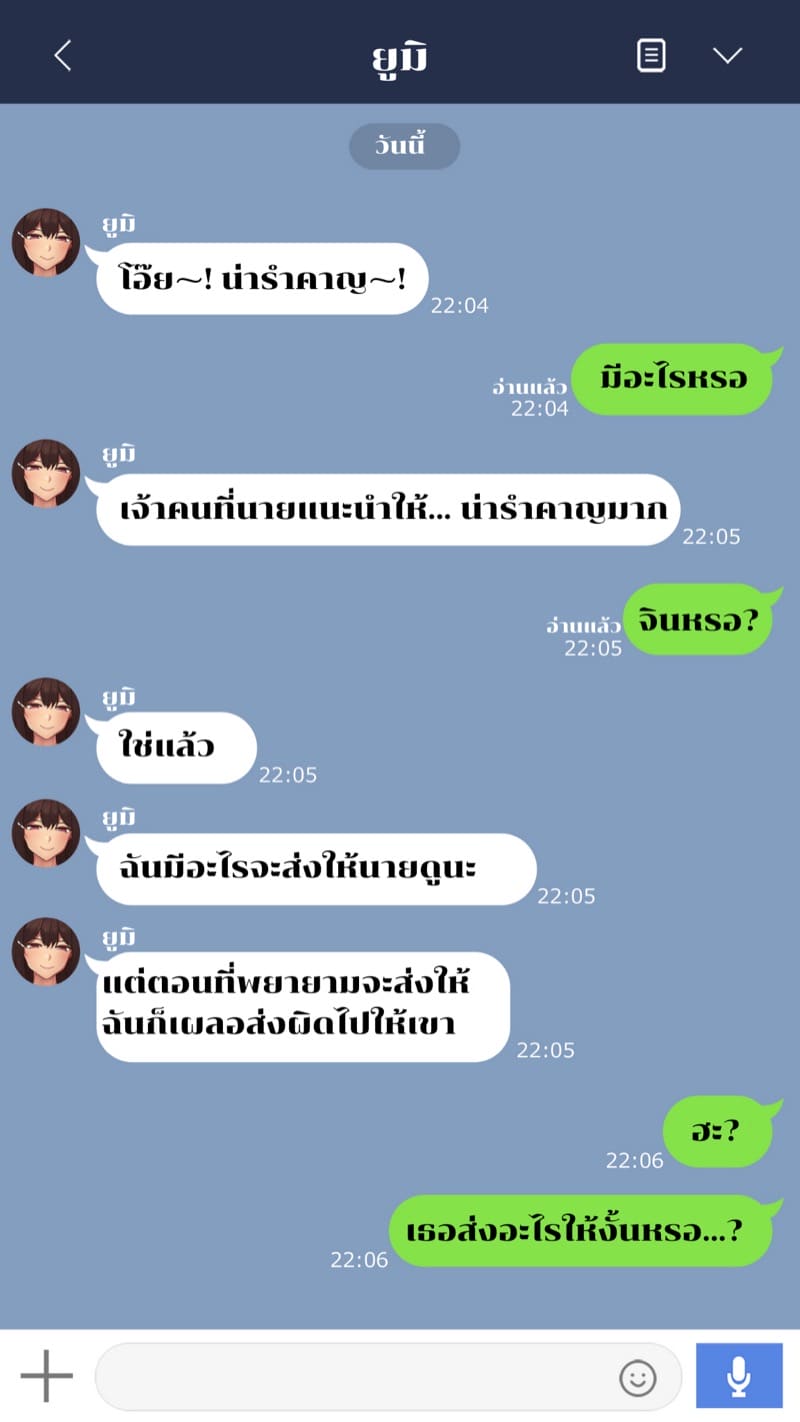This screenshot has width=800, height=1422.
Task: Select the message 'โอ๊ย~! น่ารำคาญ~!'
Action: coord(262,279)
